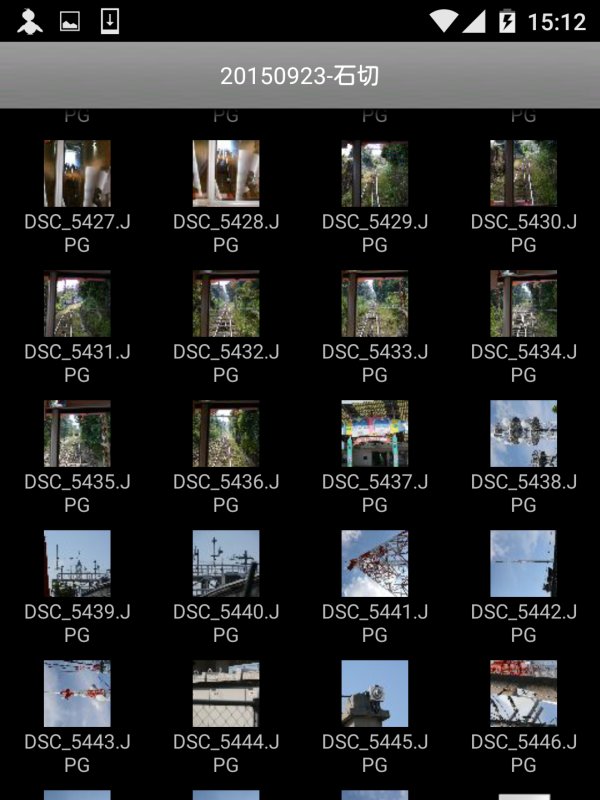Open the red tower photo DSC_5441.JPG
Viewport: 600px width, 800px height.
click(374, 563)
